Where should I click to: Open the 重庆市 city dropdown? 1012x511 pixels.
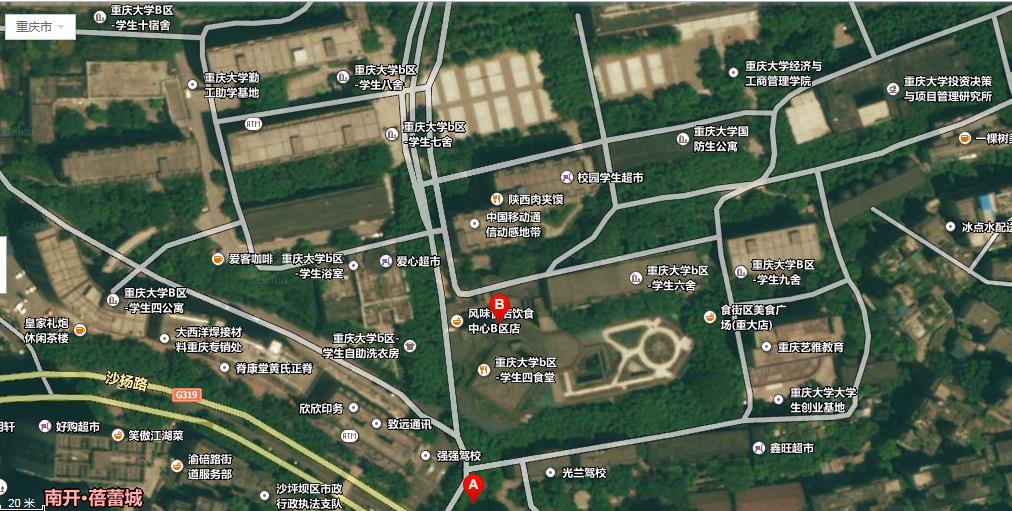coord(40,27)
